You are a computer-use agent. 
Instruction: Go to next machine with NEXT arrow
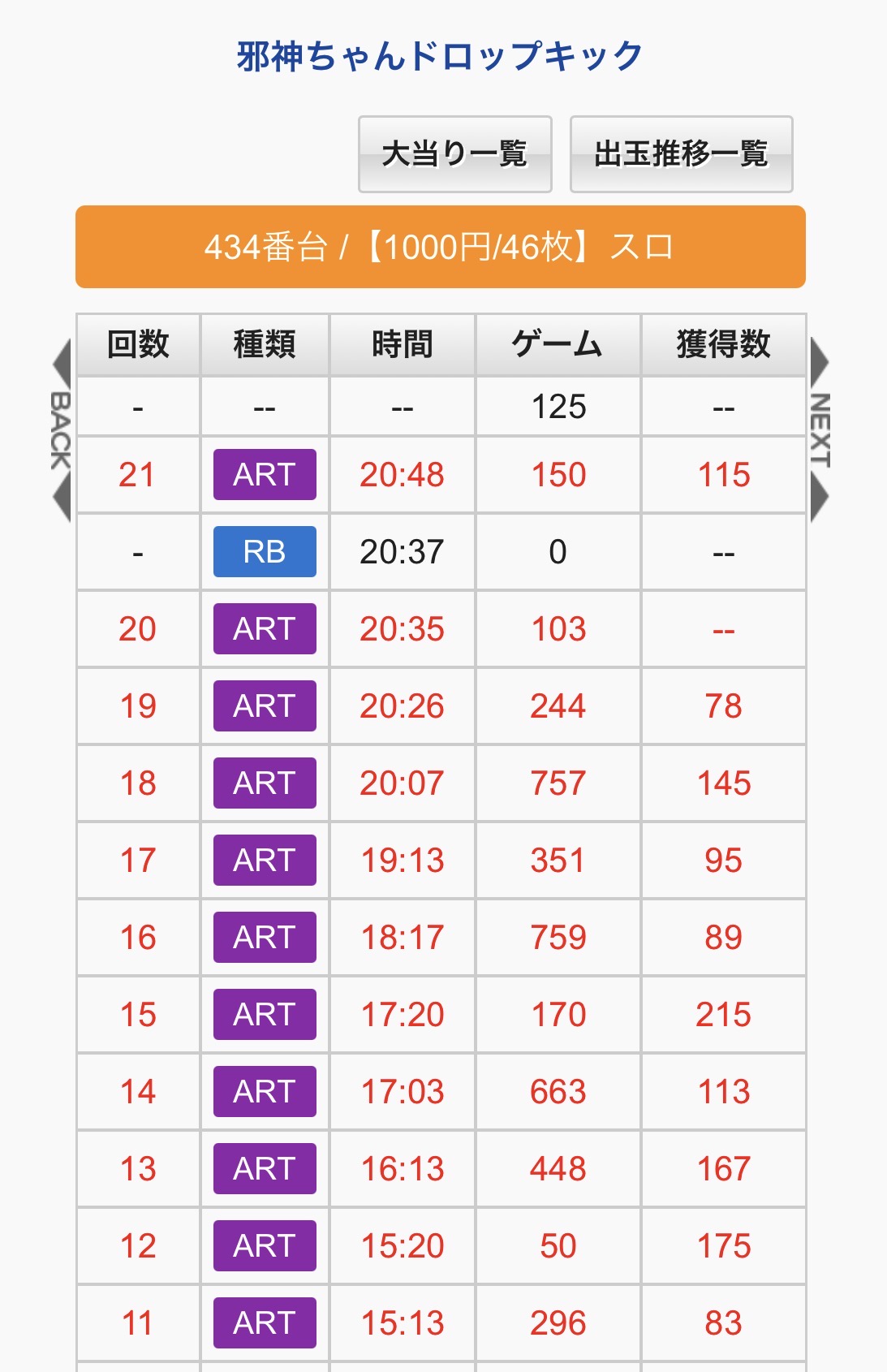(x=820, y=430)
